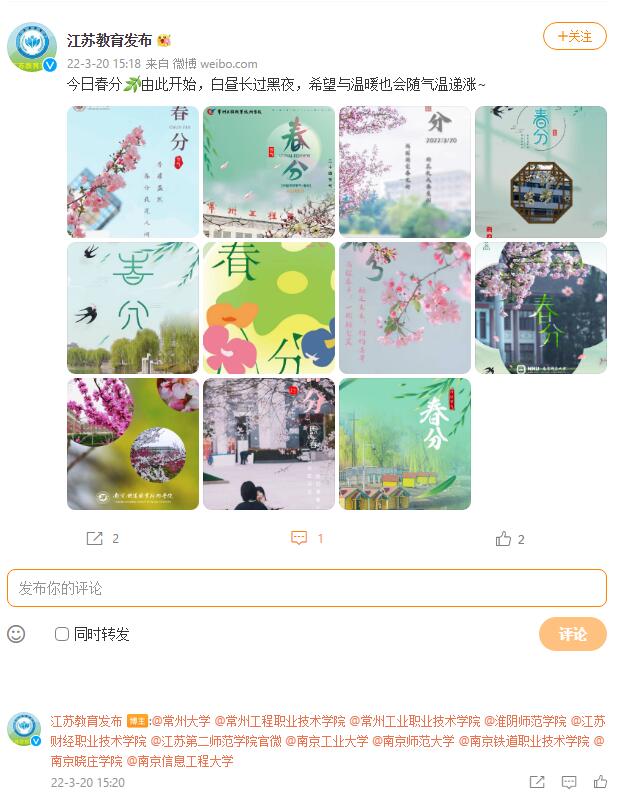This screenshot has width=621, height=799.
Task: Tap the repost icon under the post
Action: [x=95, y=538]
